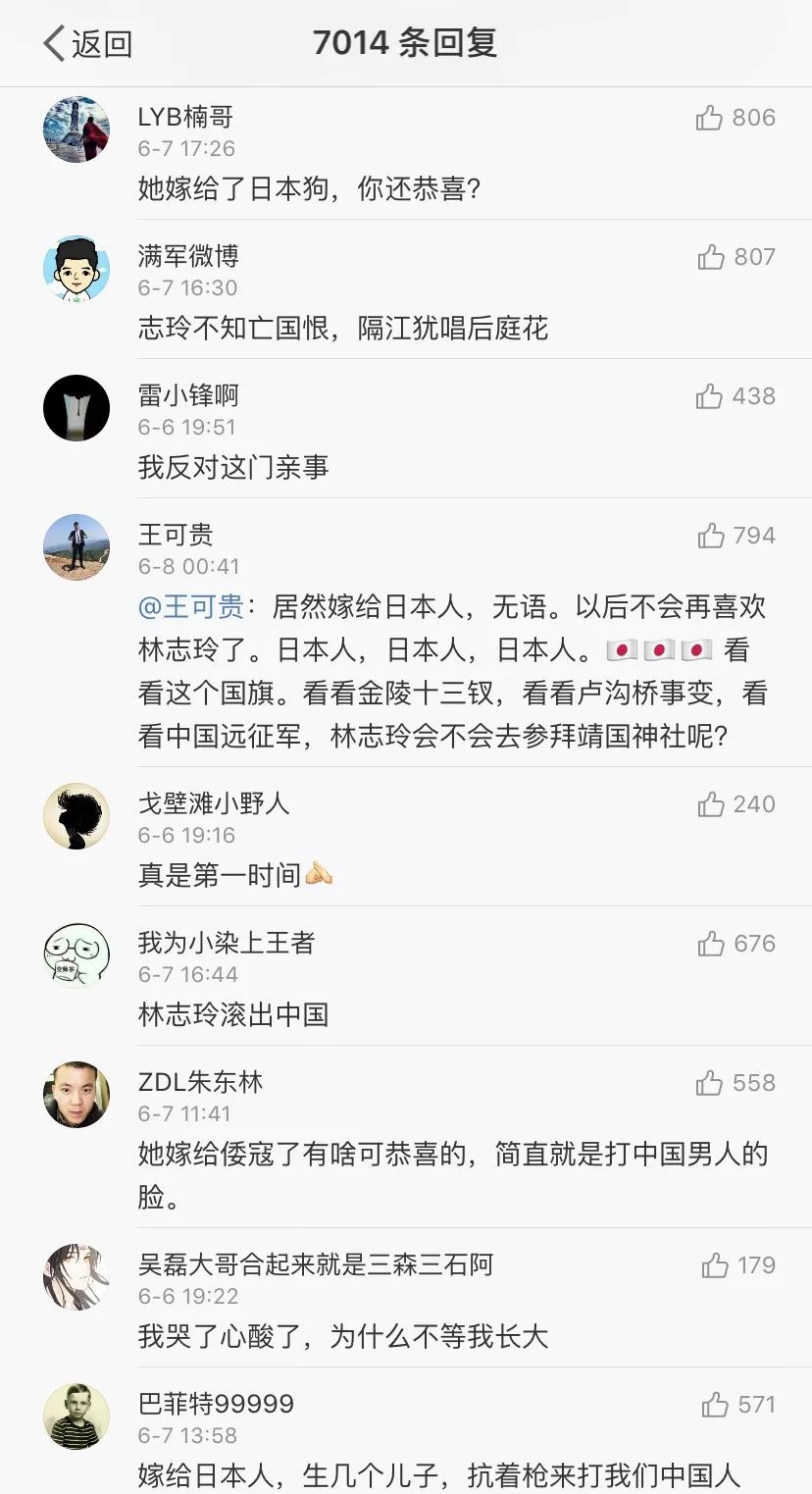Viewport: 812px width, 1494px height.
Task: View 满军微博's profile picture
Action: point(76,269)
